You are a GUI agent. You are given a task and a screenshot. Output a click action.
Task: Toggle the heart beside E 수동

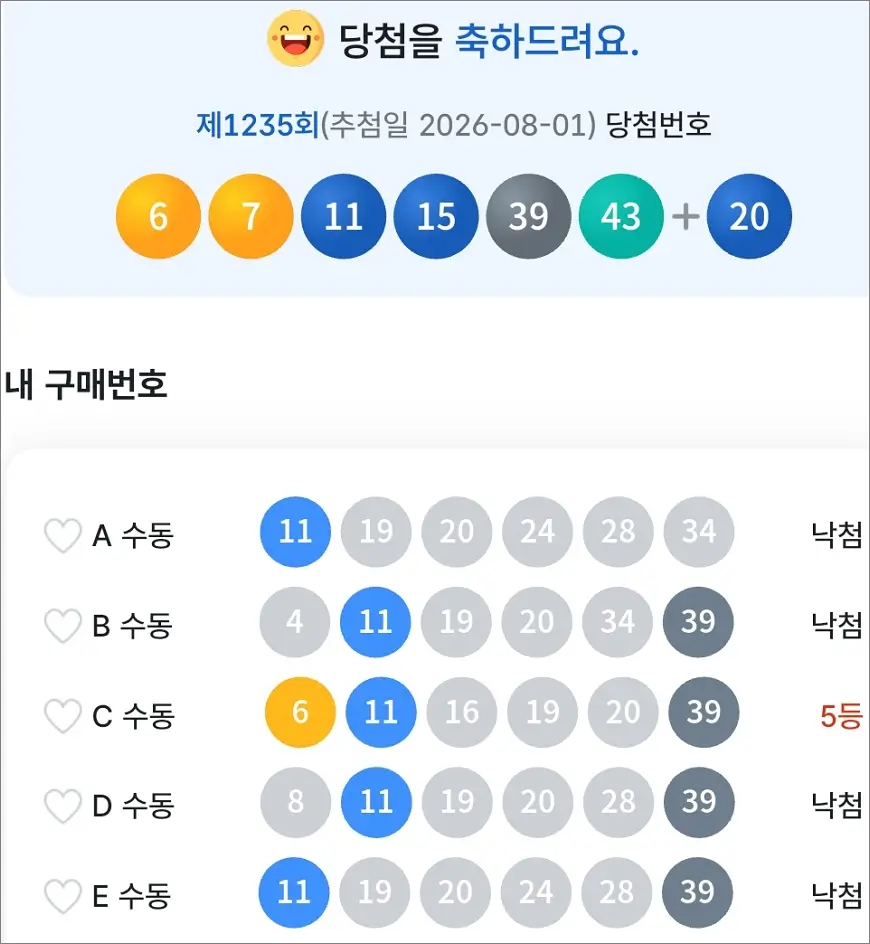click(x=63, y=896)
